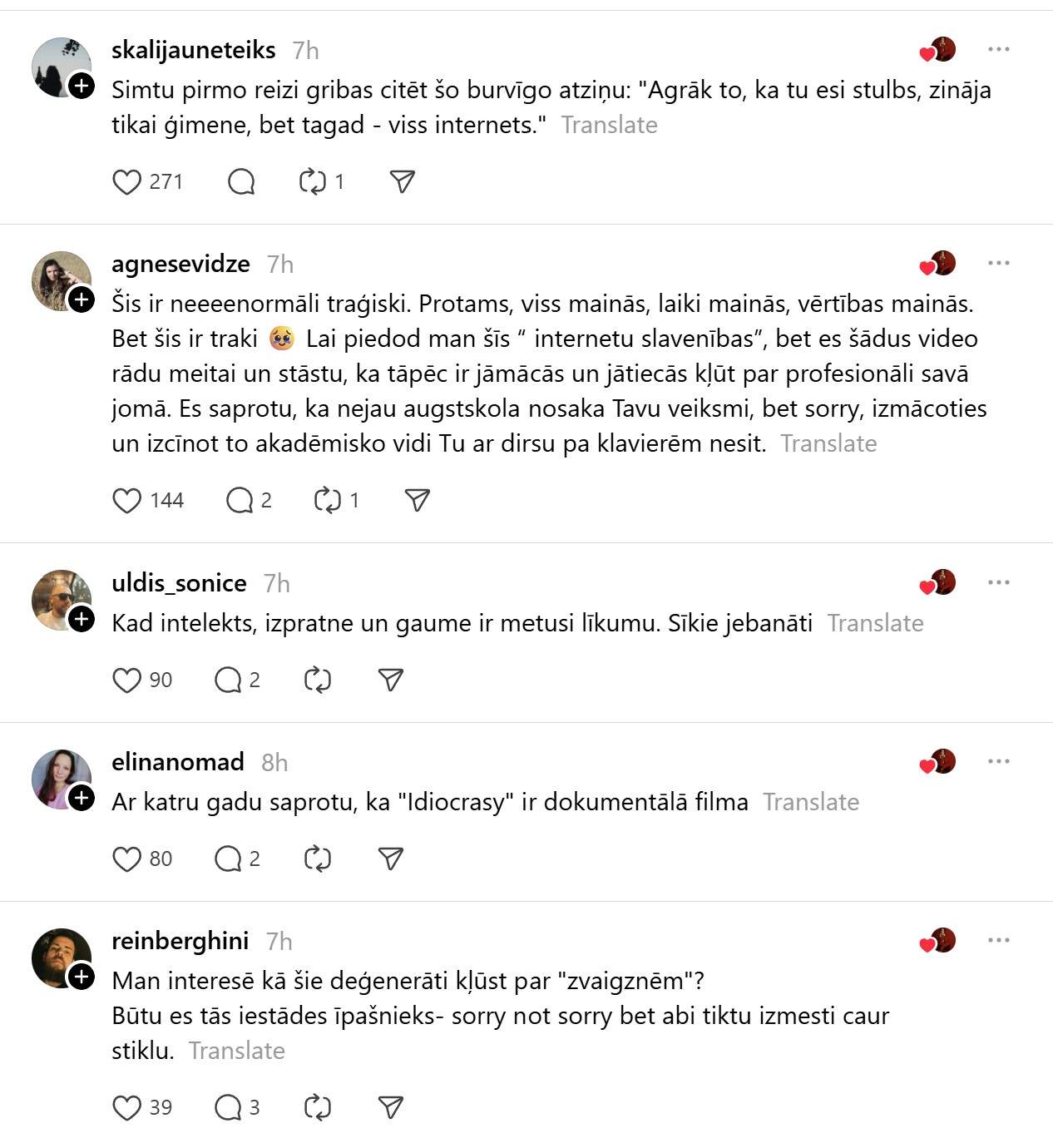Like reinberghini's comment

(x=126, y=1108)
